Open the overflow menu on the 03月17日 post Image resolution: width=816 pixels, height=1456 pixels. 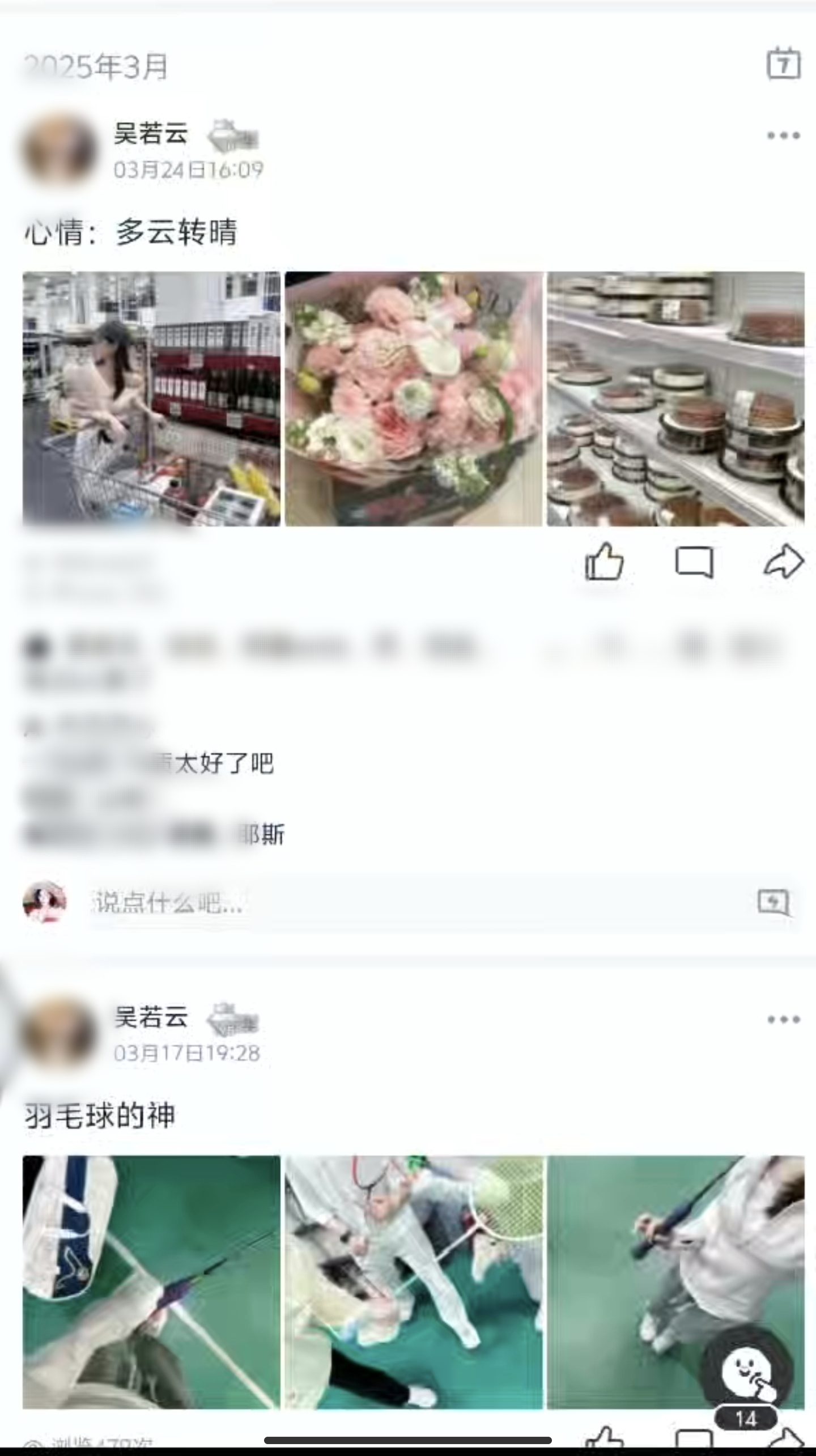pyautogui.click(x=783, y=1020)
